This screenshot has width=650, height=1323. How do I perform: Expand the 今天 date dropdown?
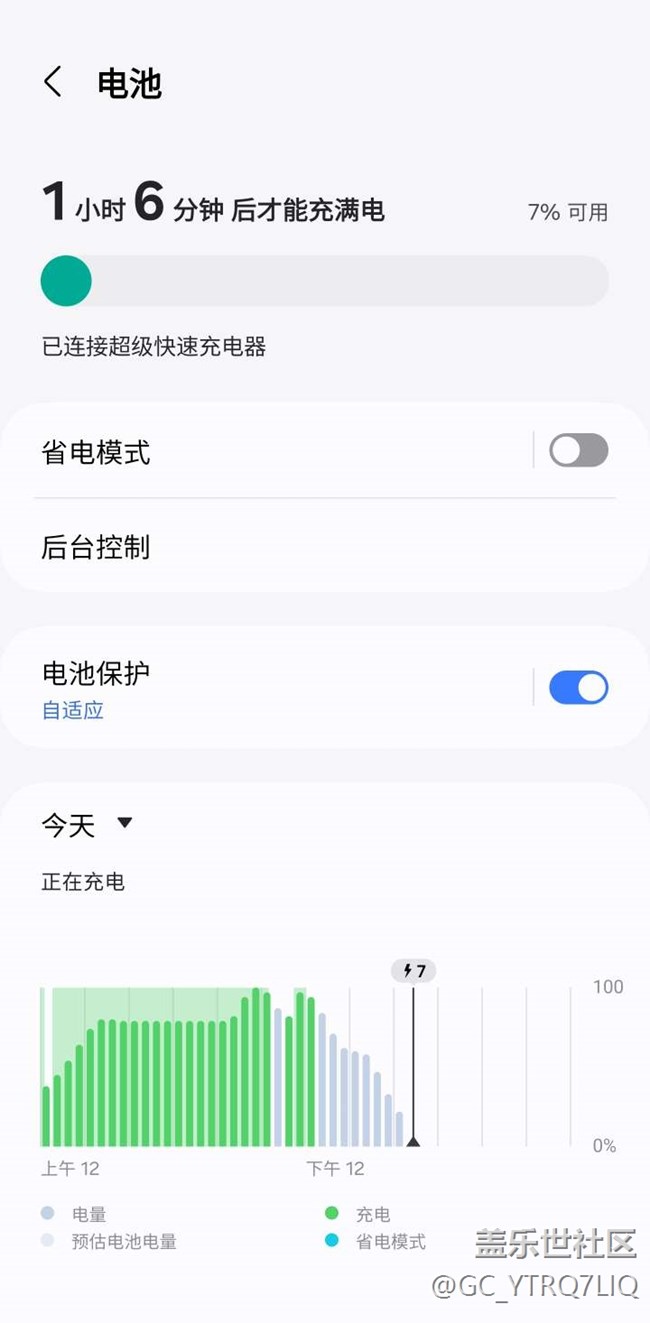(x=88, y=825)
